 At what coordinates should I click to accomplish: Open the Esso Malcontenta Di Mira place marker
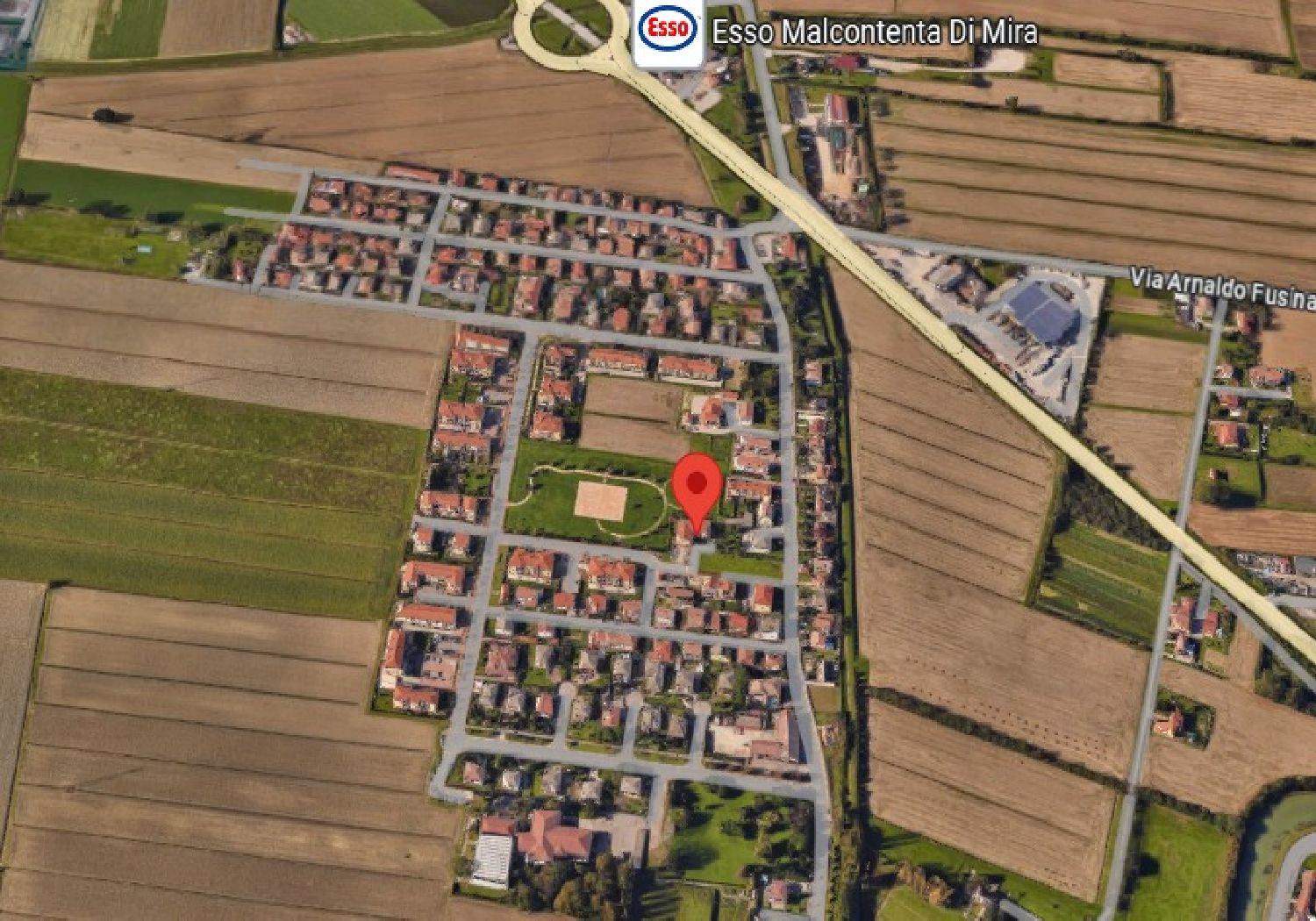[667, 33]
